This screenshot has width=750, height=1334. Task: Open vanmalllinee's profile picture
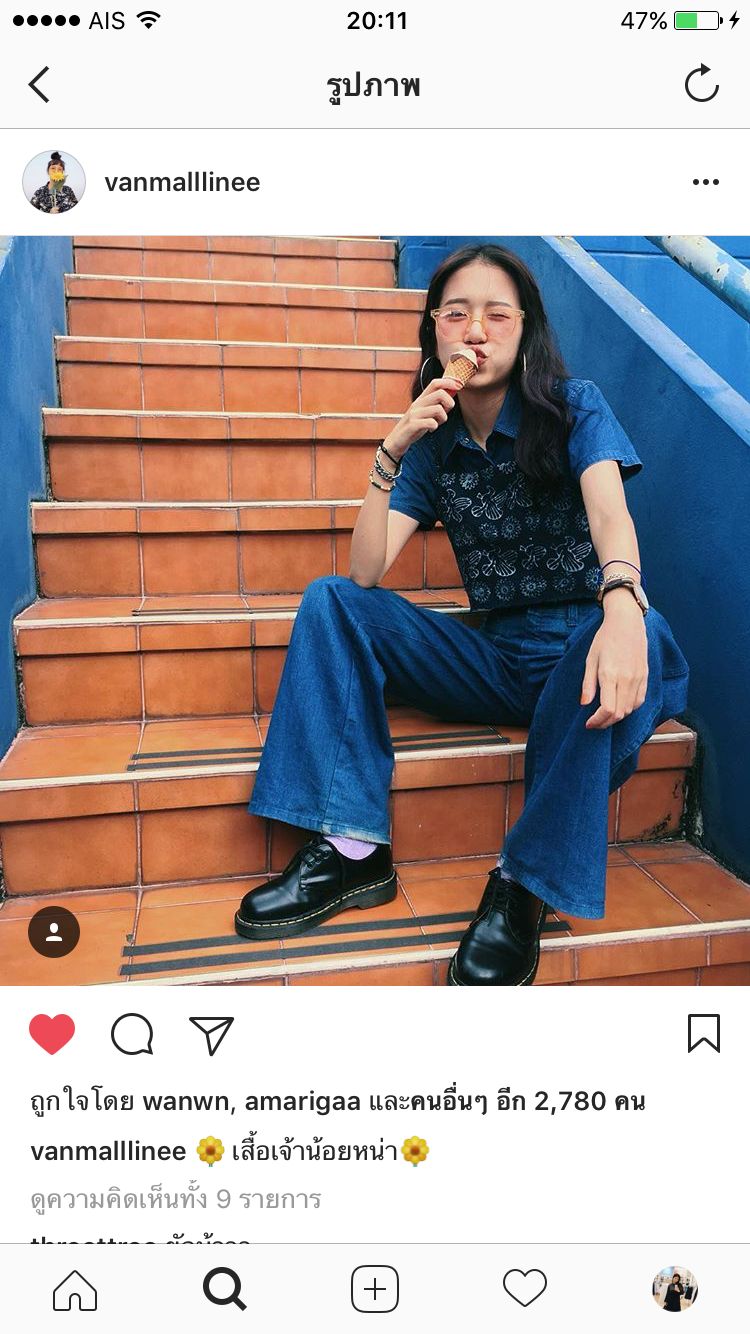point(54,182)
